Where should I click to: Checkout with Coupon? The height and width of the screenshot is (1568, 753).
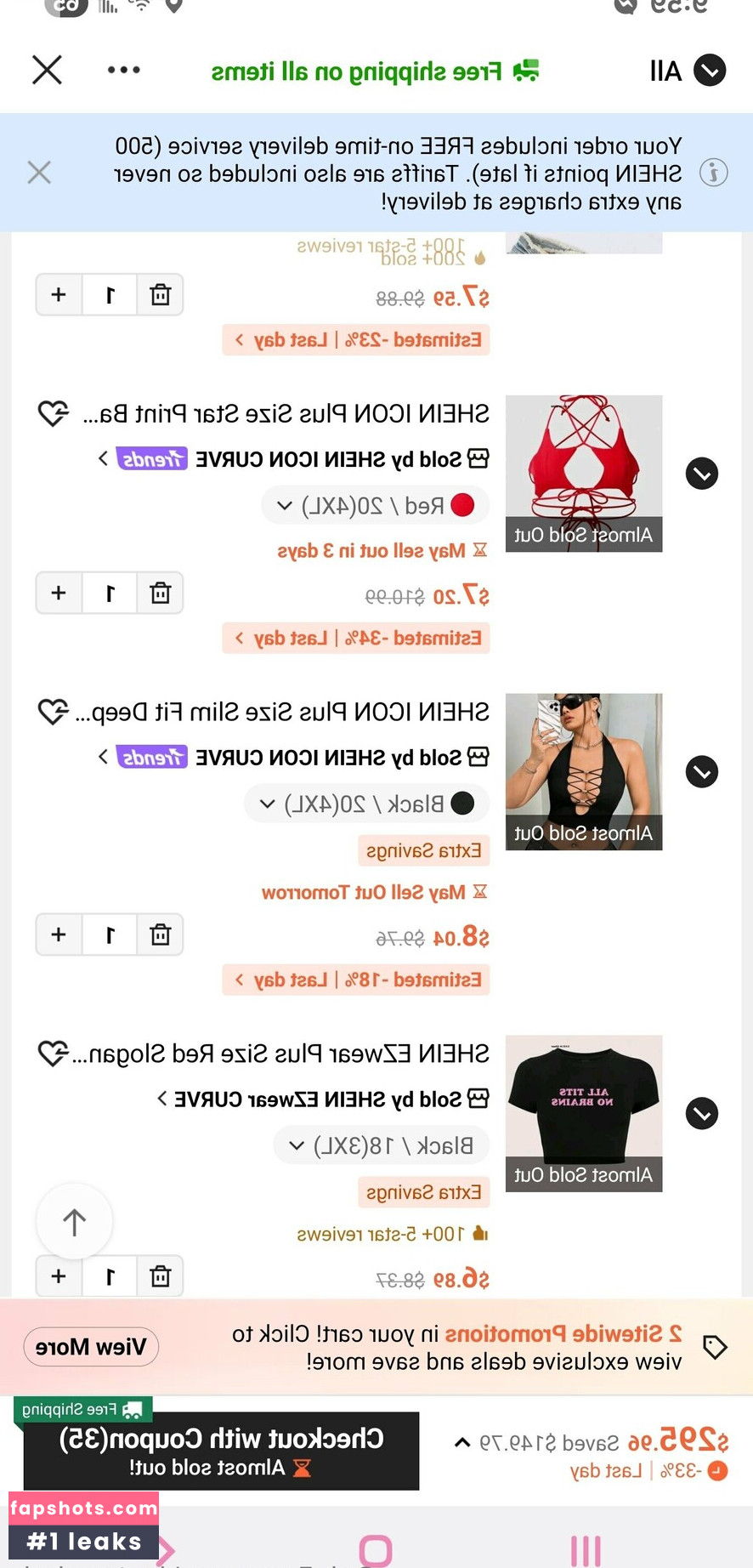221,1452
